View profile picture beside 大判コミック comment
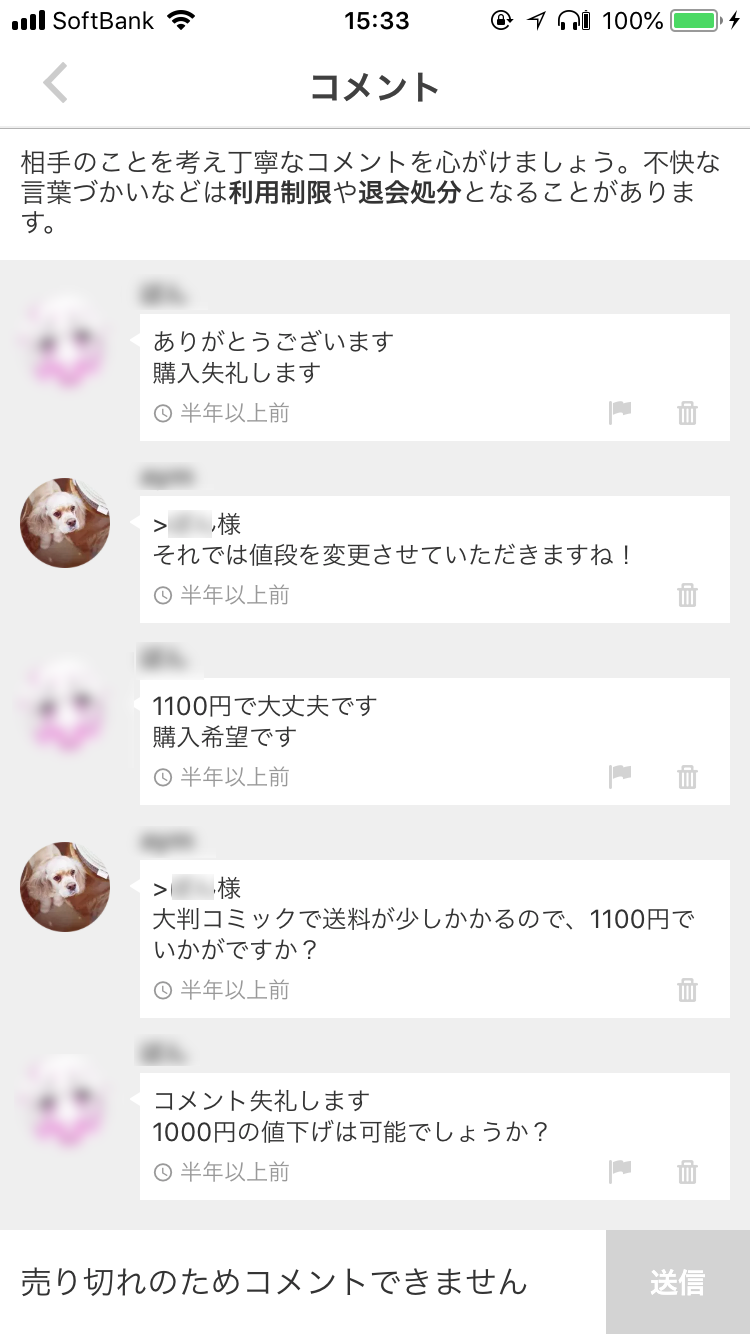 pyautogui.click(x=65, y=887)
